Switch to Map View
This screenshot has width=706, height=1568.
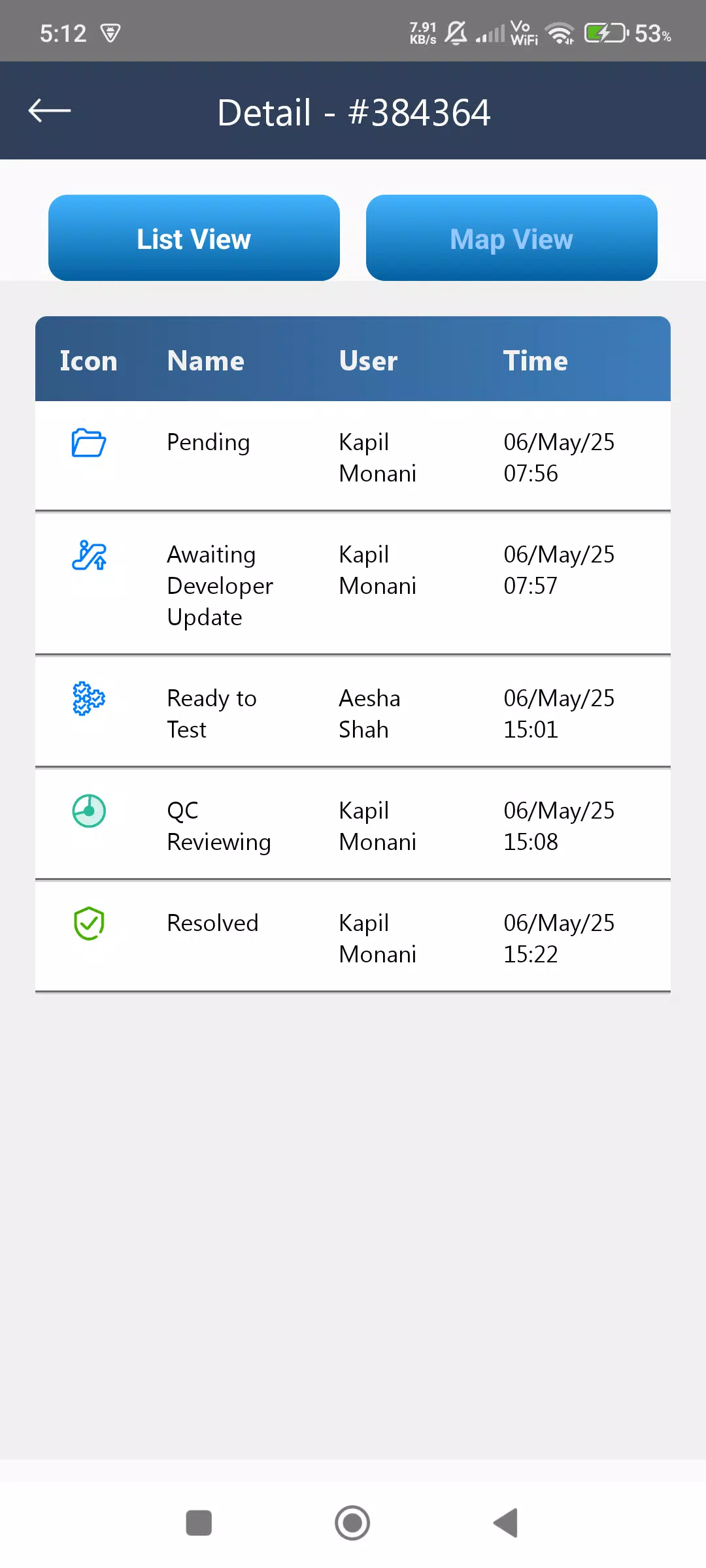(x=512, y=238)
